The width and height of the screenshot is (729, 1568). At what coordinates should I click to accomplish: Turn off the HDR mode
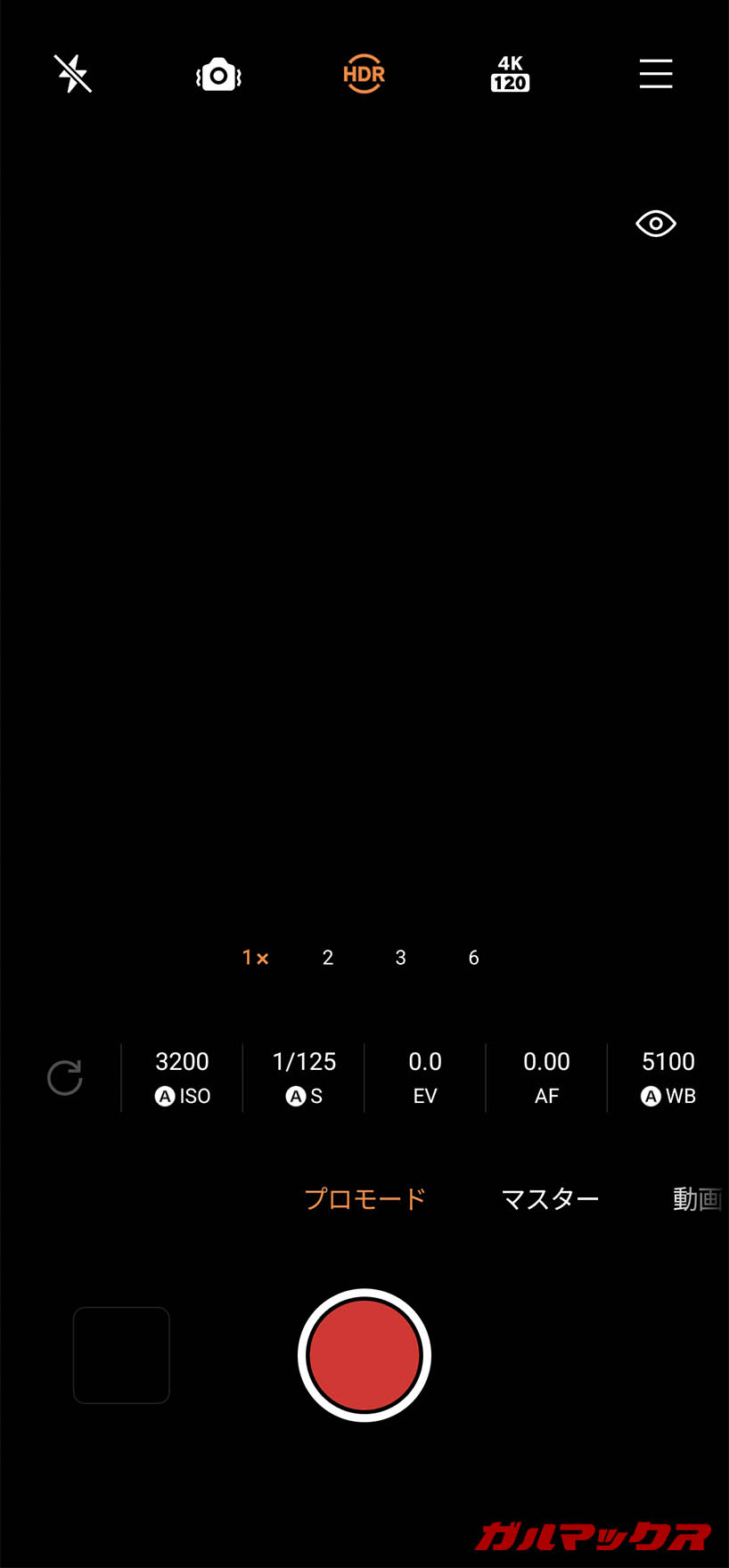[364, 75]
